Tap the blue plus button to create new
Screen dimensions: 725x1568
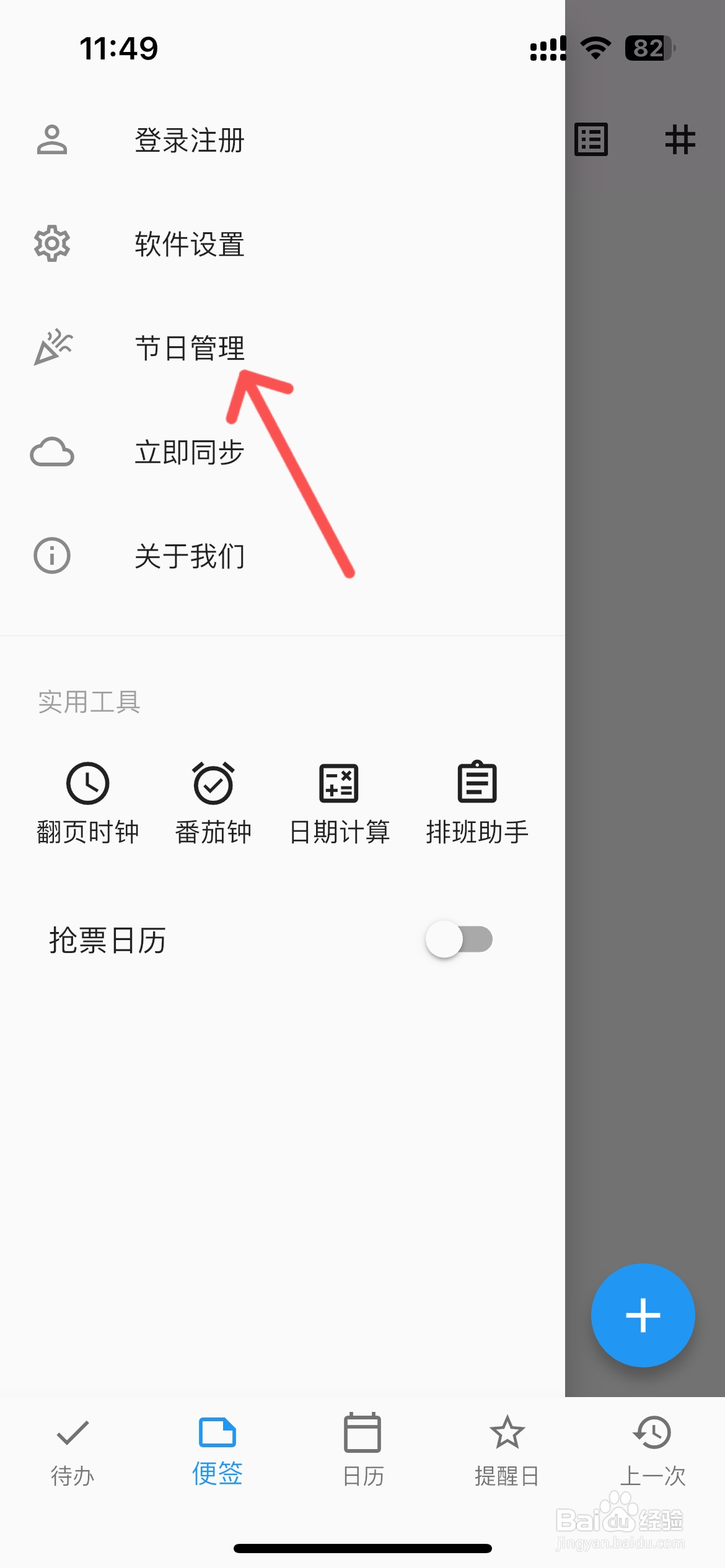coord(643,1315)
